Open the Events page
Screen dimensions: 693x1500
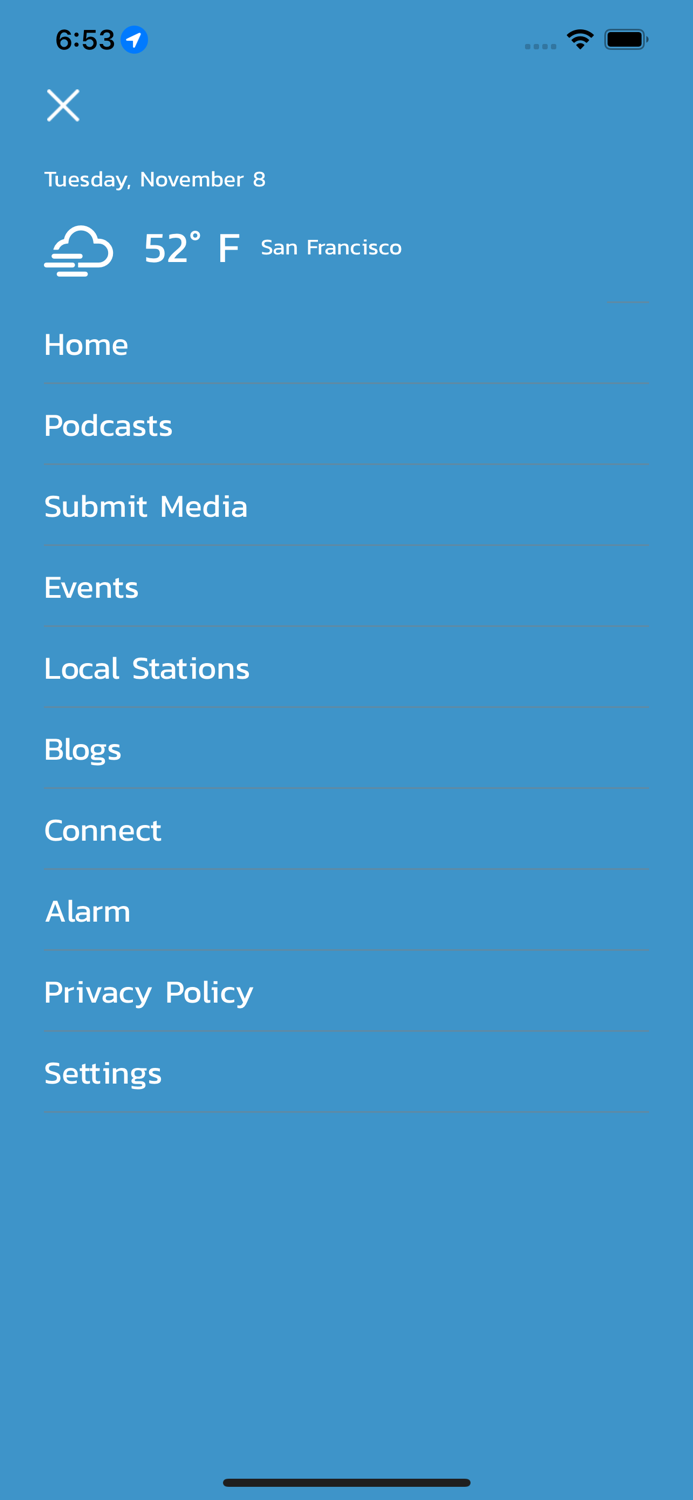pyautogui.click(x=346, y=587)
